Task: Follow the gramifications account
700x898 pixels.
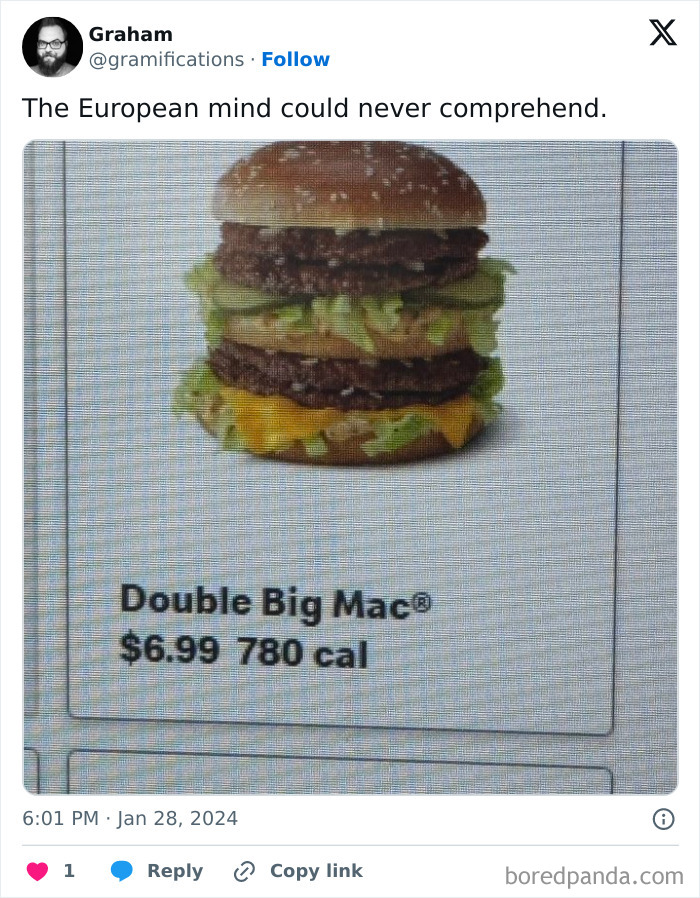Action: click(295, 60)
